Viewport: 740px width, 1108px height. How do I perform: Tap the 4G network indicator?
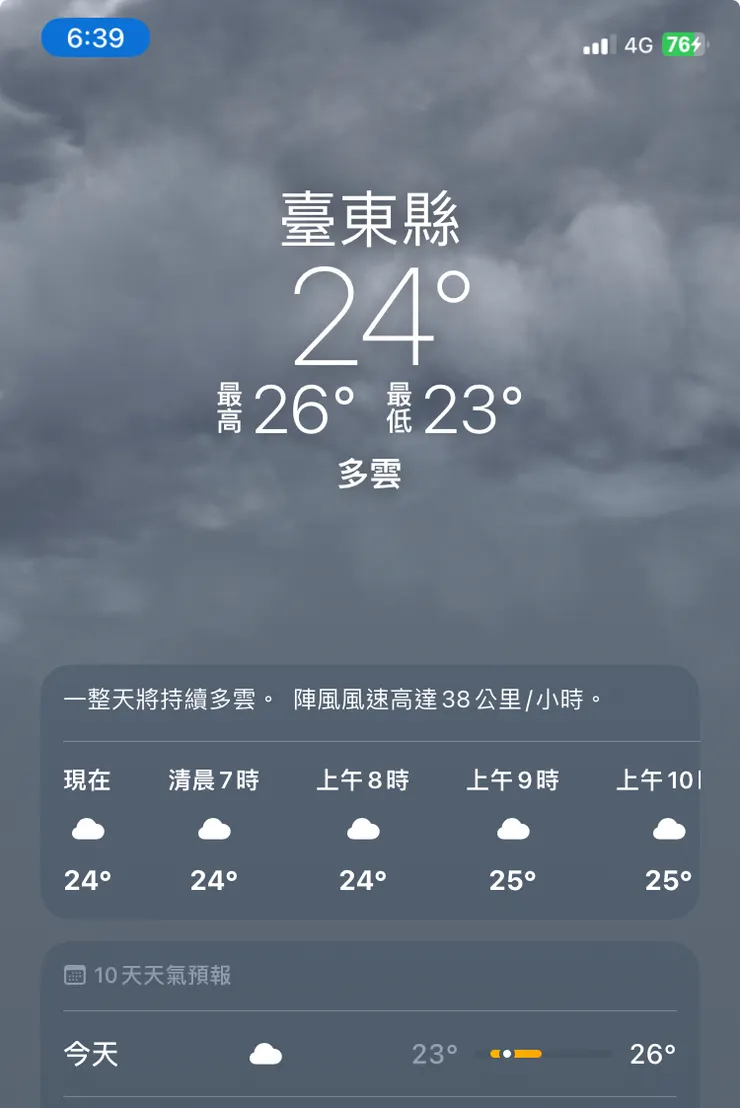pos(638,44)
